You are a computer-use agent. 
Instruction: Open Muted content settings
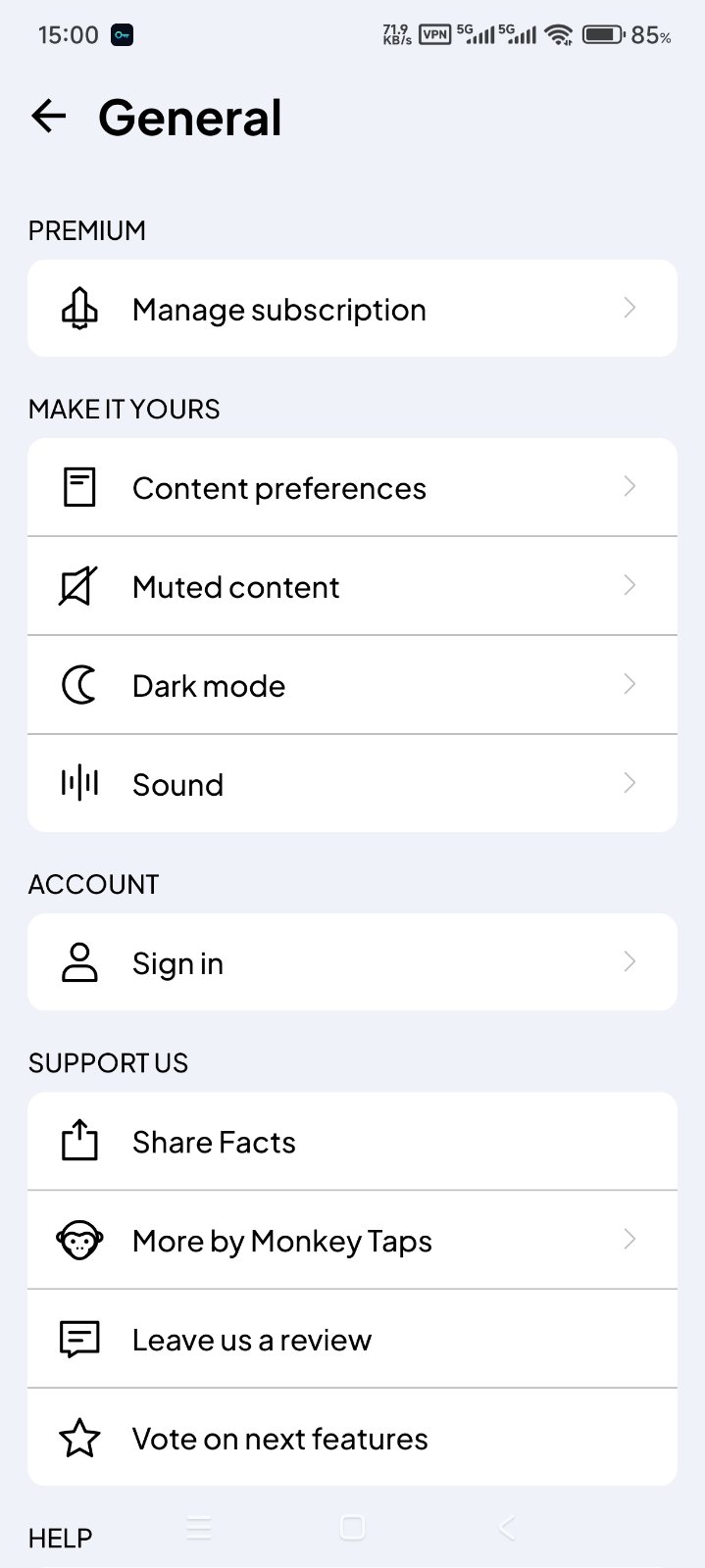tap(352, 586)
